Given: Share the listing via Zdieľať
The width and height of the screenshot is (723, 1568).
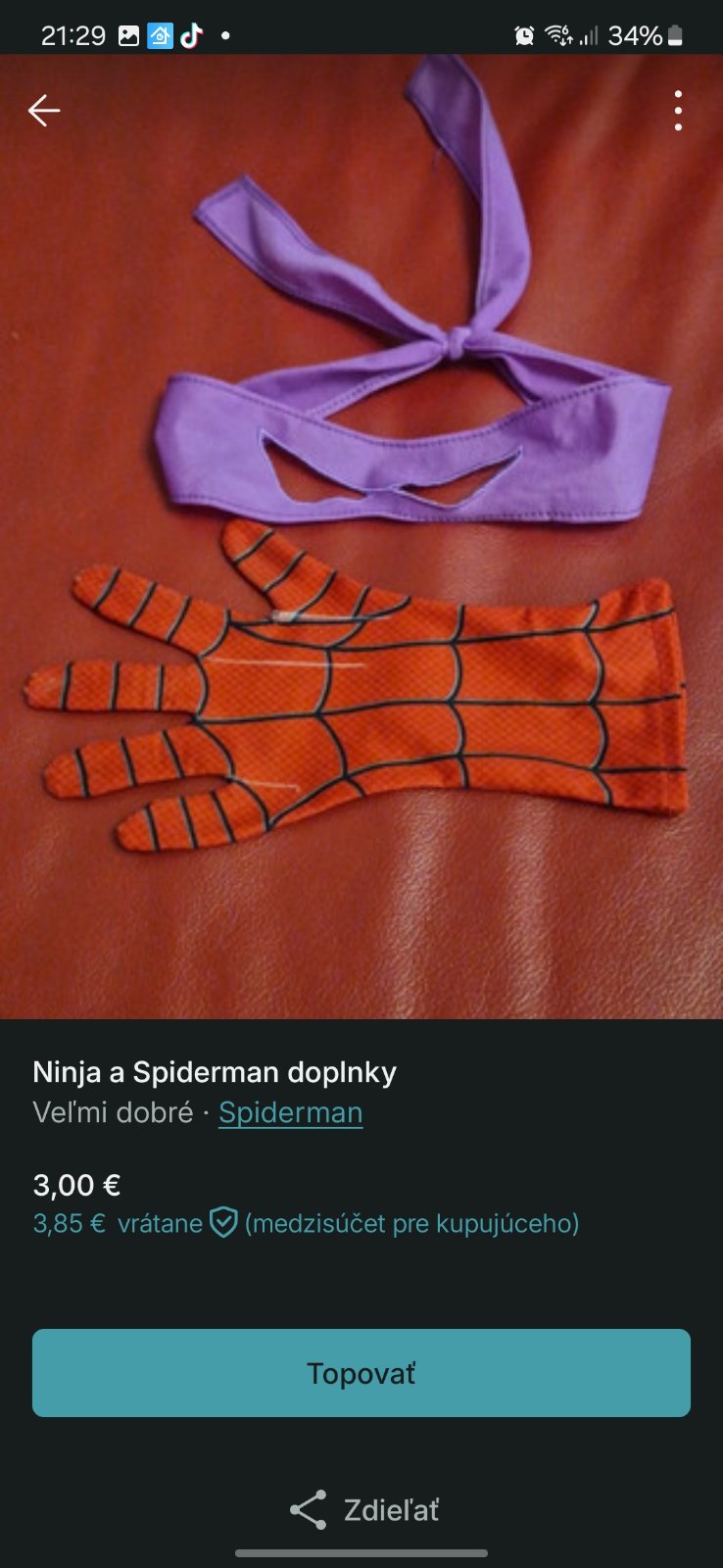Looking at the screenshot, I should tap(364, 1510).
